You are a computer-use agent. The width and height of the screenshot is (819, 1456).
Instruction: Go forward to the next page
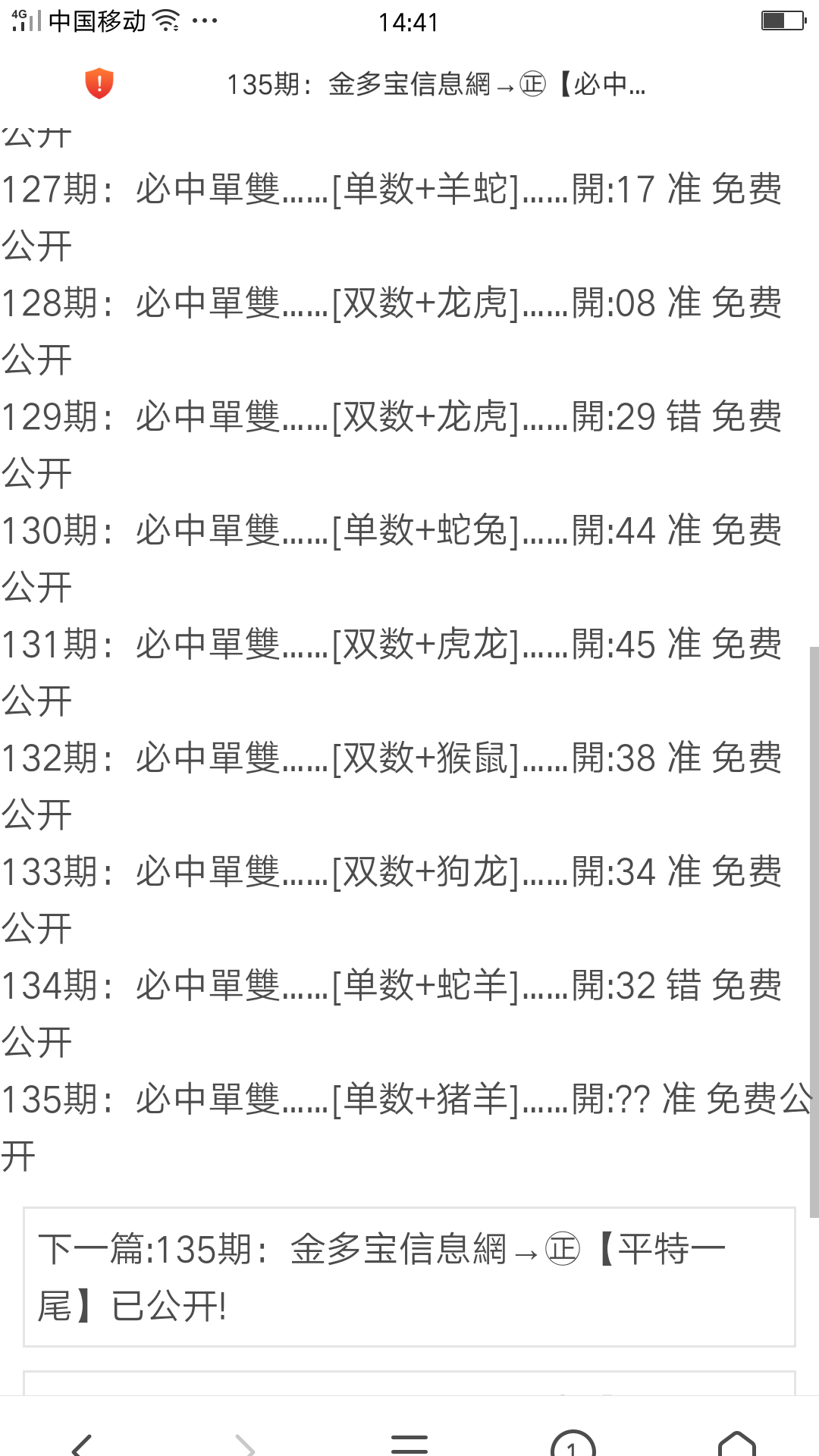[245, 1442]
